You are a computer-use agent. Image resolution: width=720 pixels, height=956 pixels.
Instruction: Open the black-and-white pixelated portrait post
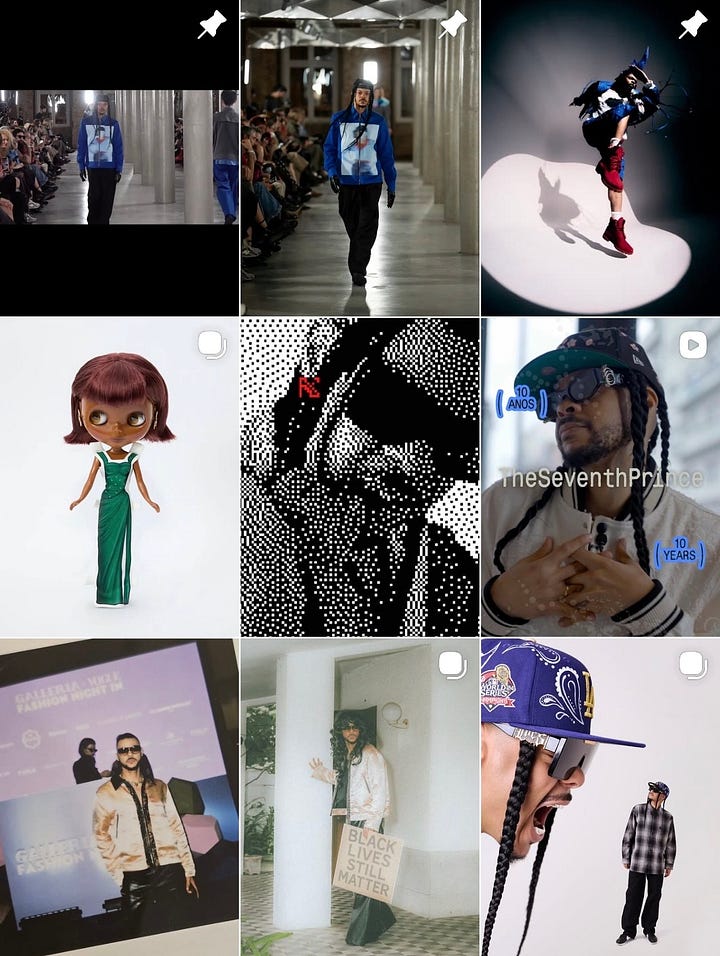click(x=360, y=477)
